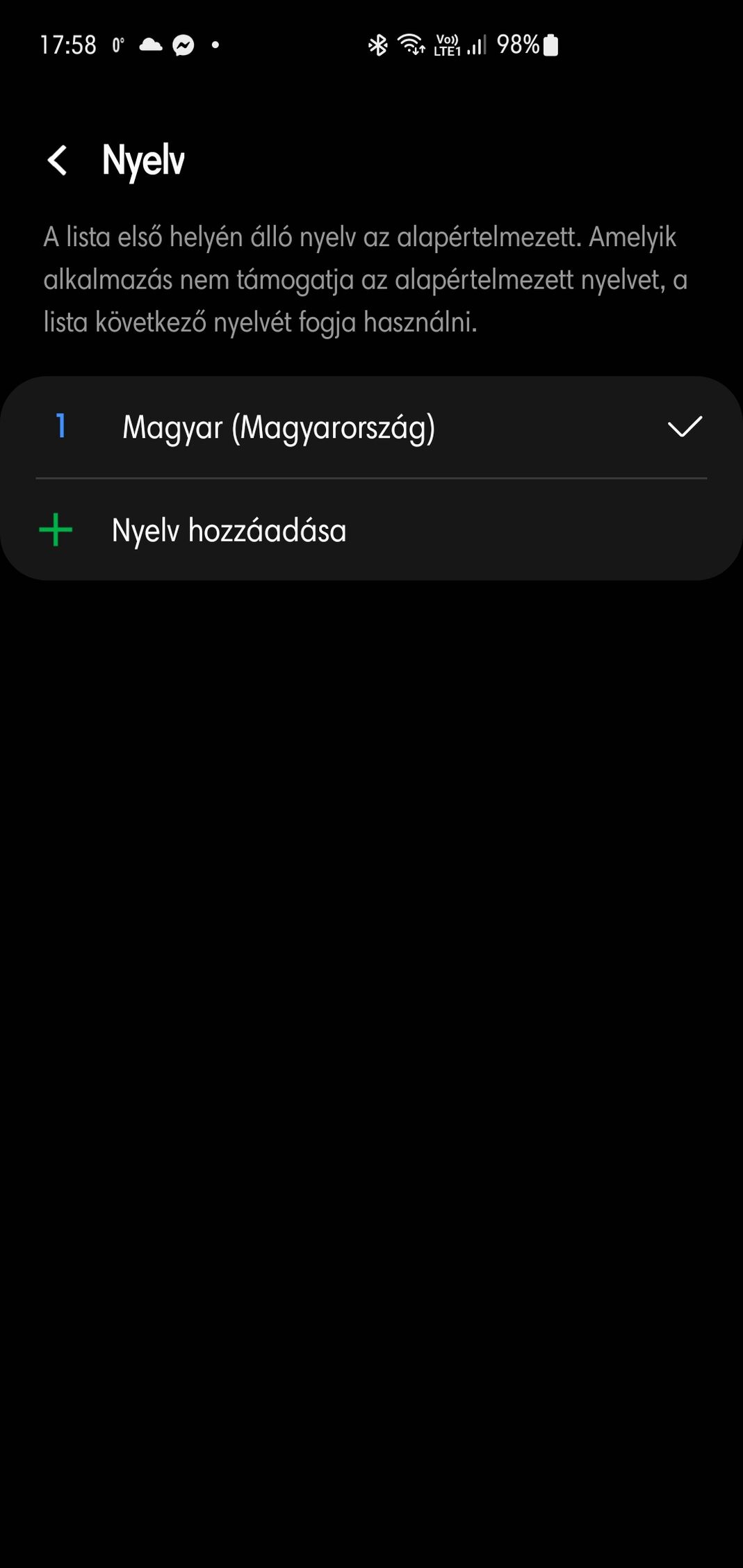Go back from the Nyelv screen
Image resolution: width=743 pixels, height=1568 pixels.
(58, 161)
